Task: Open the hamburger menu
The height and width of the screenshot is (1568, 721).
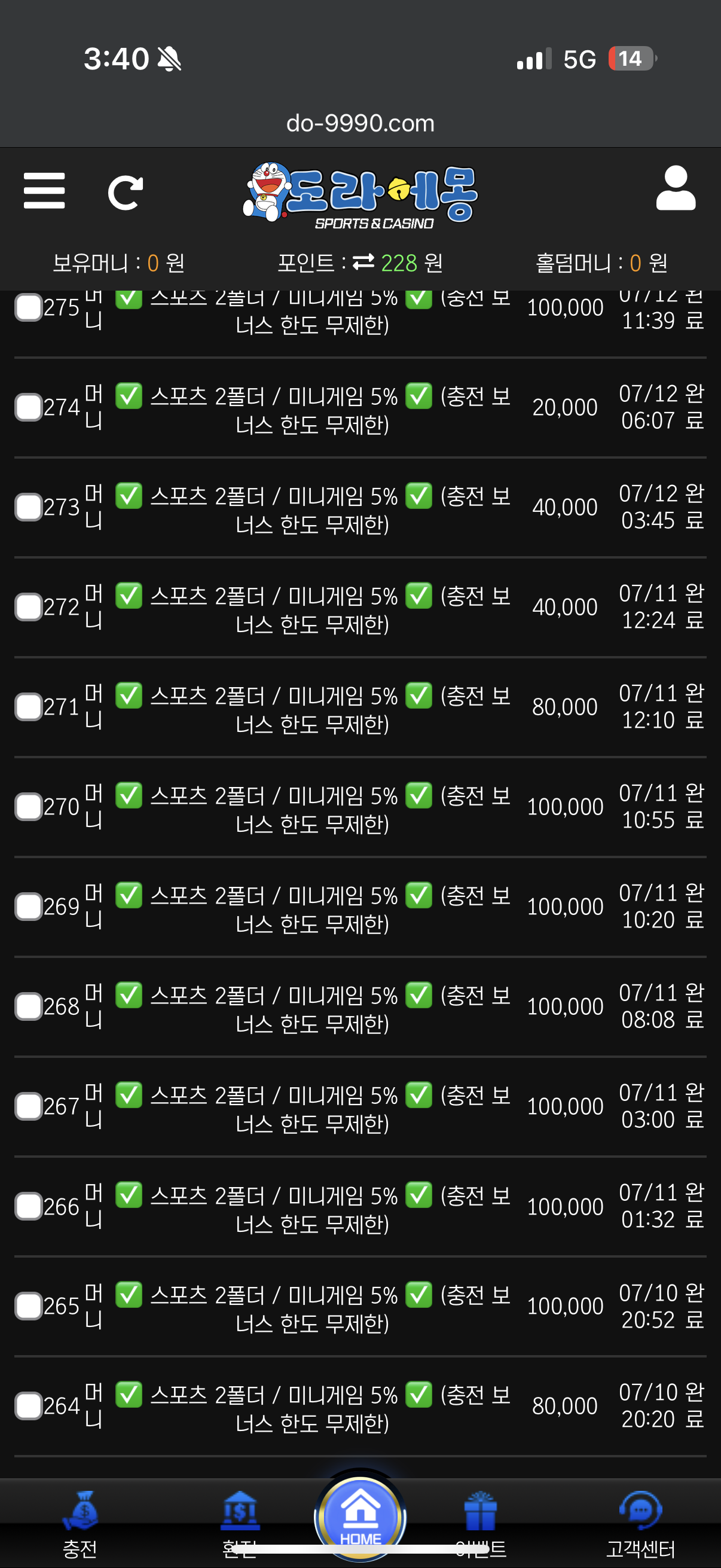Action: pos(44,191)
